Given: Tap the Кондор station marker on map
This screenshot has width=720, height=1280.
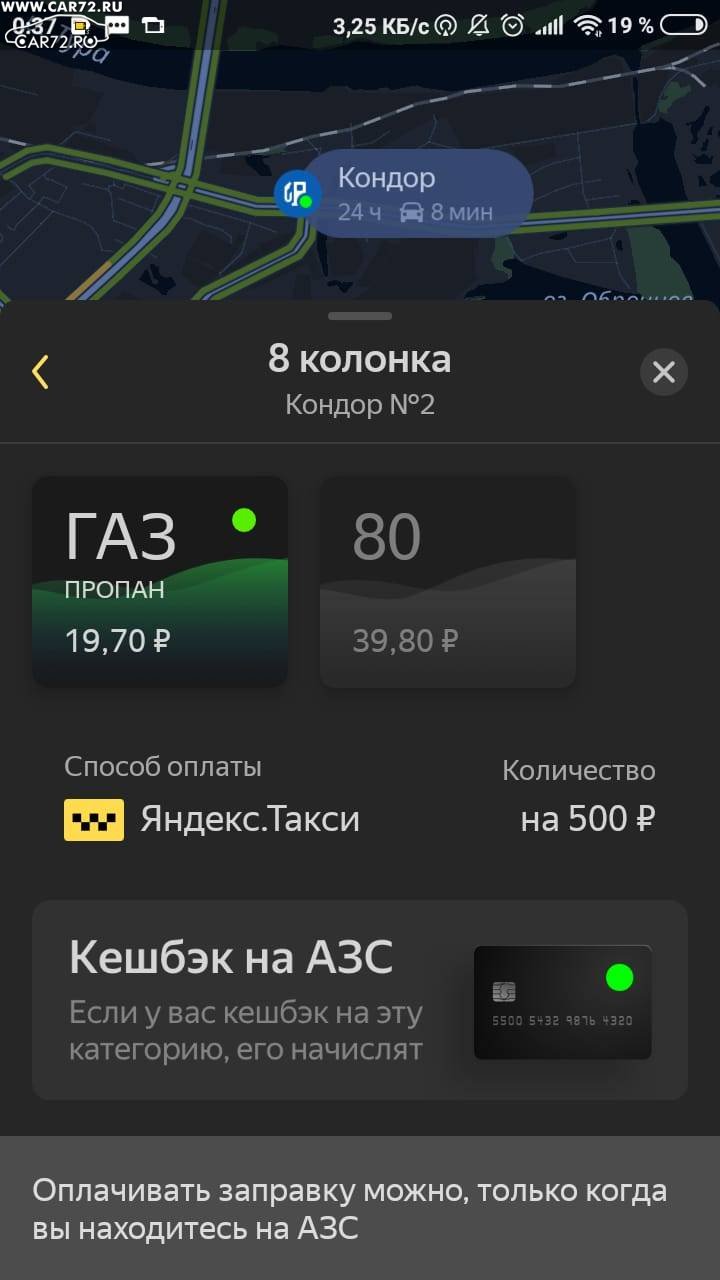Looking at the screenshot, I should (x=298, y=193).
